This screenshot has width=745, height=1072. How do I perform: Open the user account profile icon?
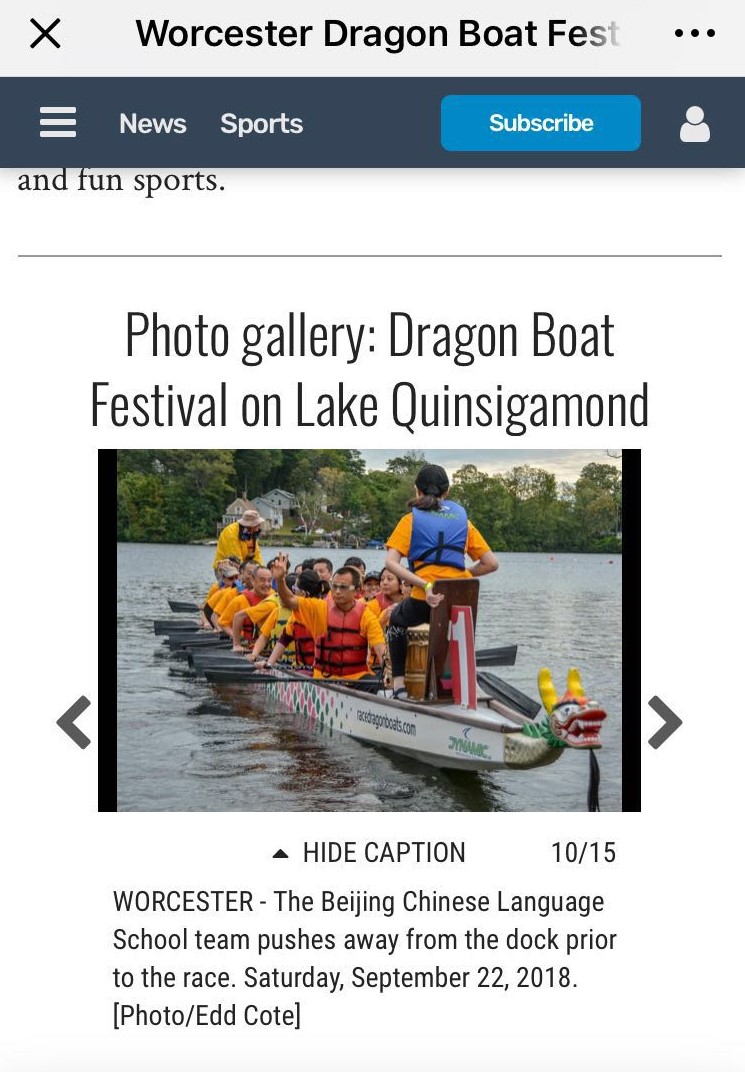pos(694,124)
